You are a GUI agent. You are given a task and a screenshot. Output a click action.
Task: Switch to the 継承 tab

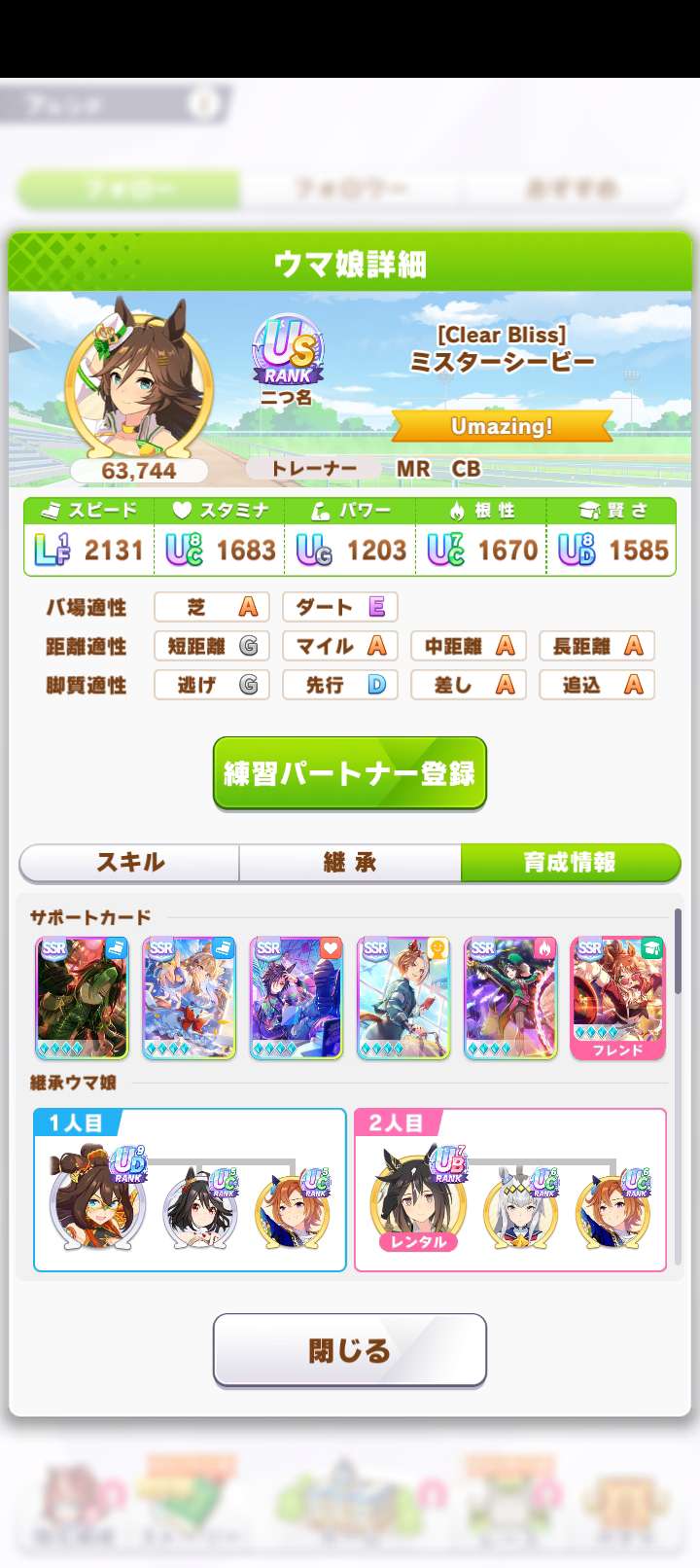[x=349, y=862]
